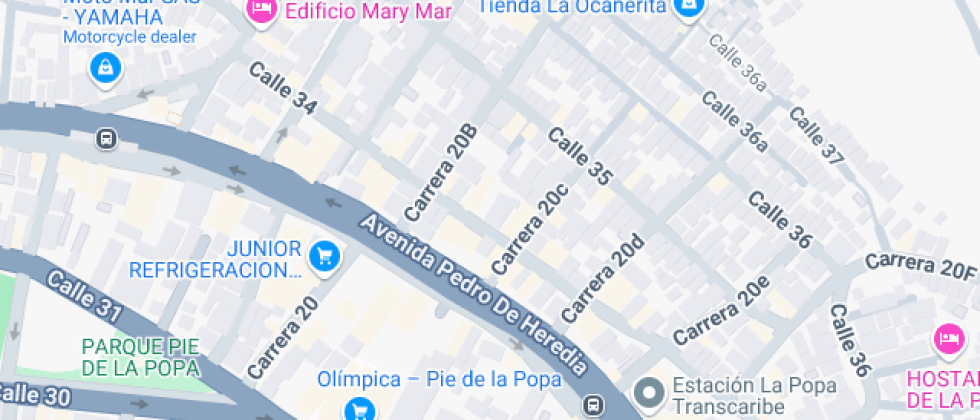Tap the hostel pin near Calle 36
This screenshot has height=420, width=980.
click(x=946, y=340)
